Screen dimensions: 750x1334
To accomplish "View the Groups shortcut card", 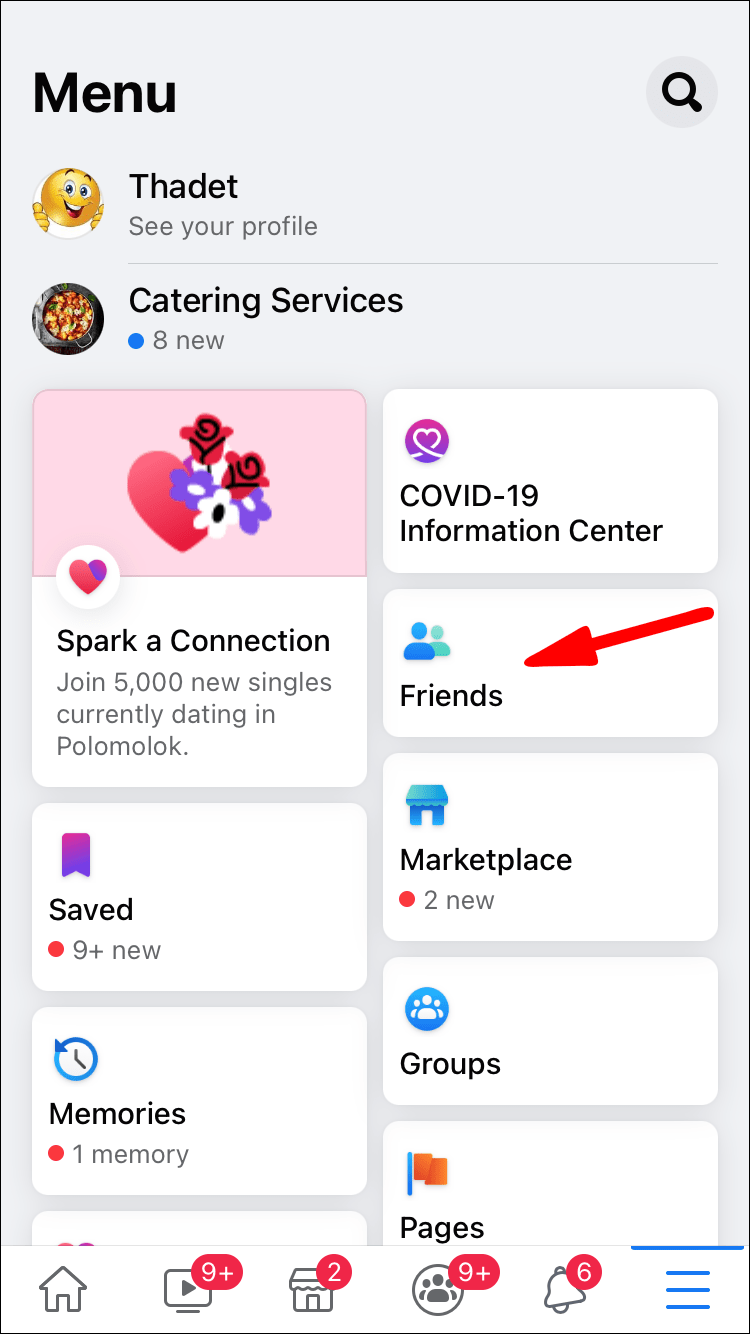I will (550, 1031).
